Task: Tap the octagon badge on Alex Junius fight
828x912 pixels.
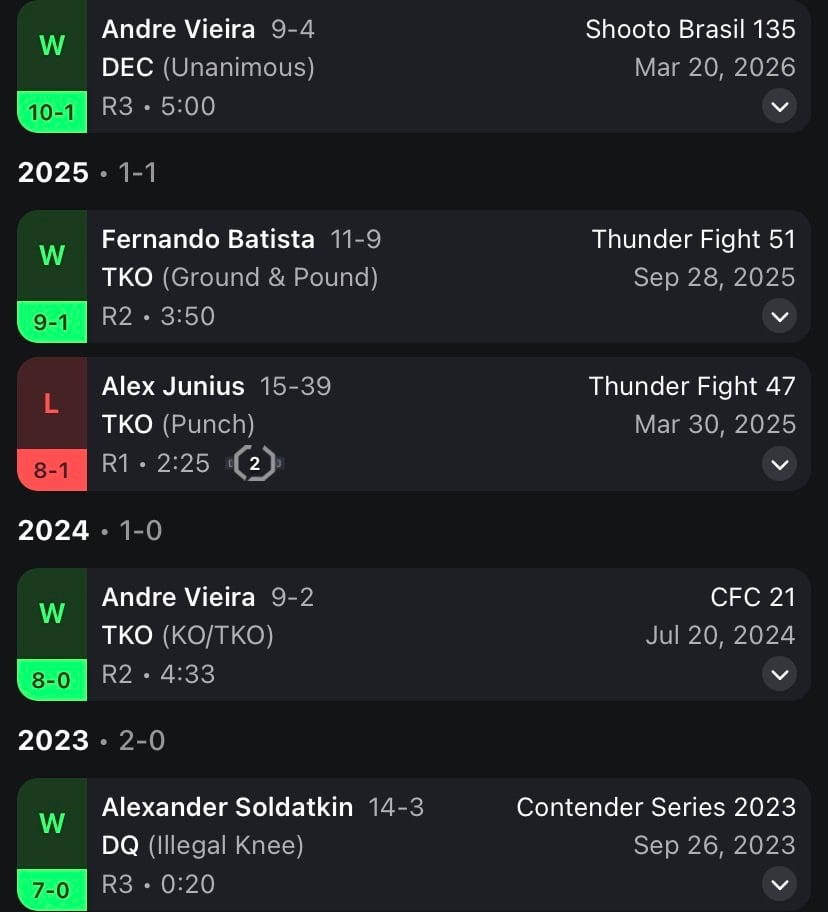Action: (x=255, y=464)
